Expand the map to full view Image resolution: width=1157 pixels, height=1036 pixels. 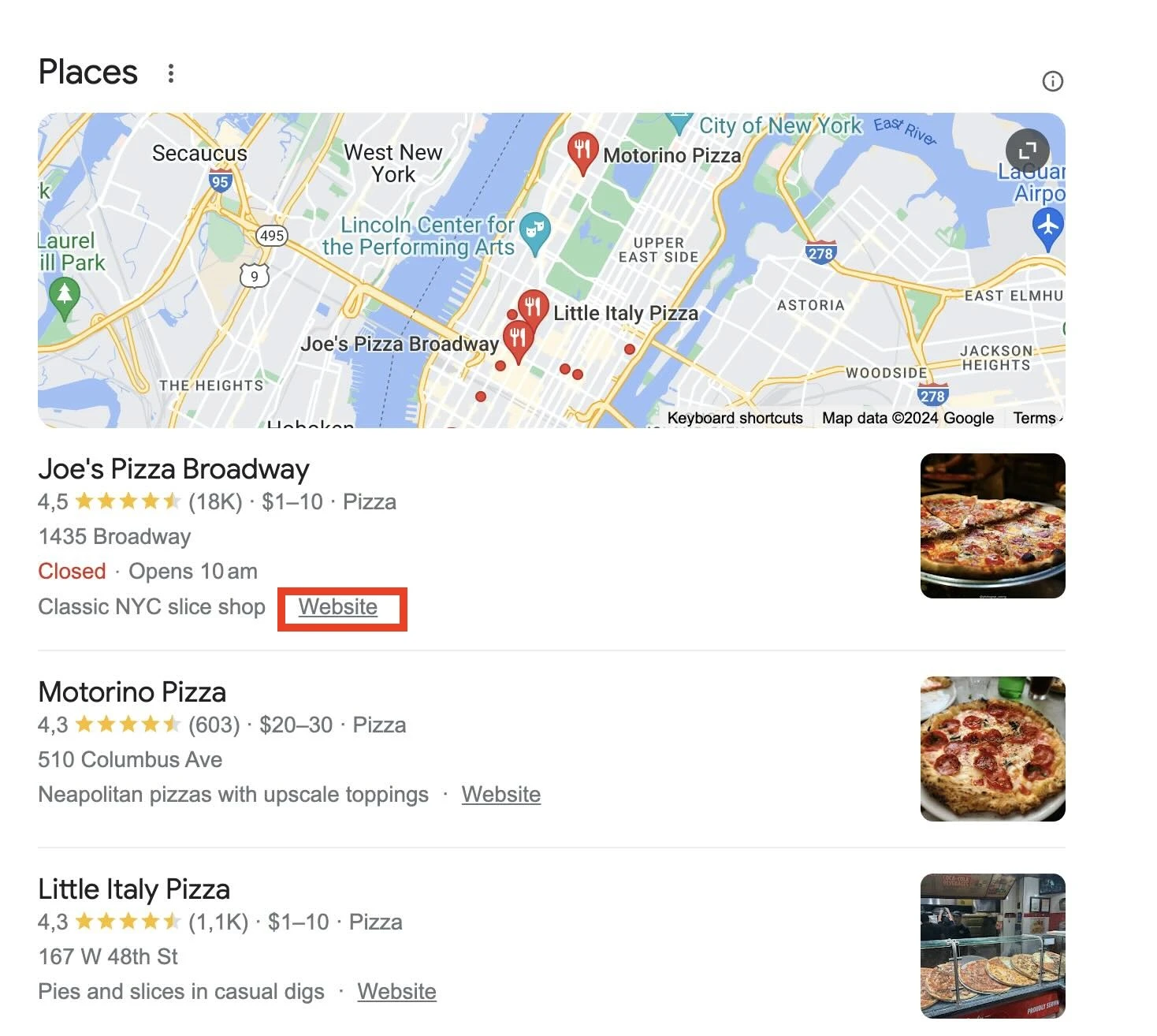coord(1027,150)
